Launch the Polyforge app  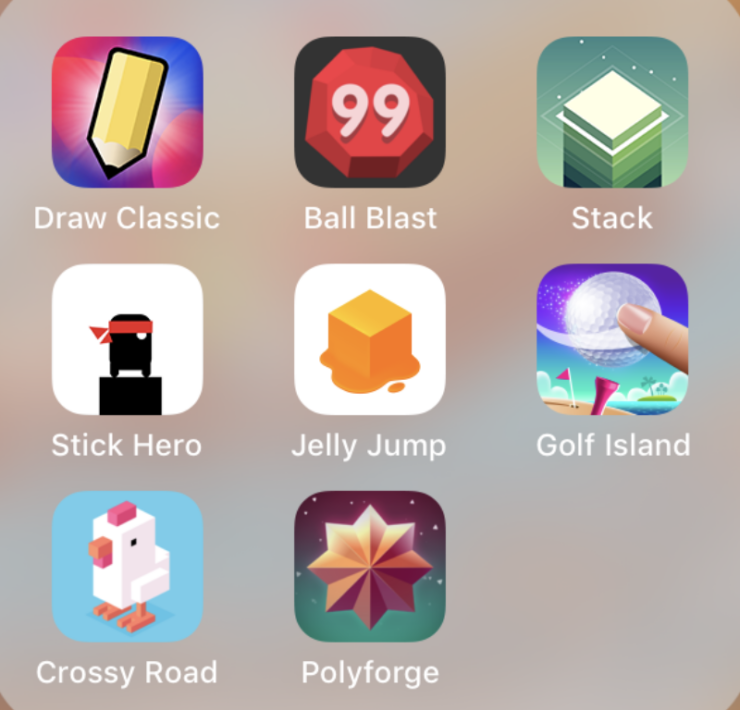(x=370, y=566)
